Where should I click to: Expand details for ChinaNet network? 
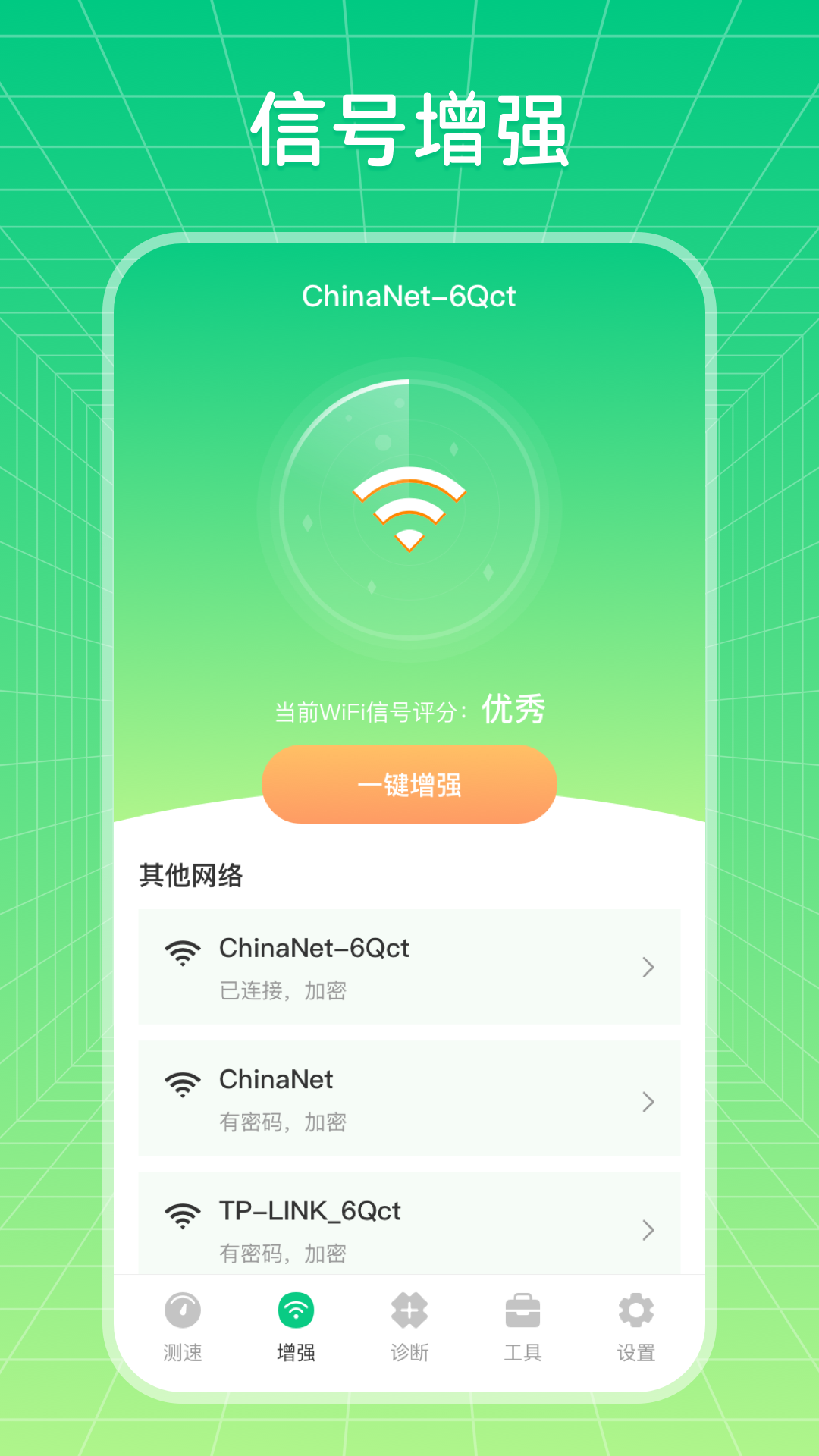(x=648, y=1100)
